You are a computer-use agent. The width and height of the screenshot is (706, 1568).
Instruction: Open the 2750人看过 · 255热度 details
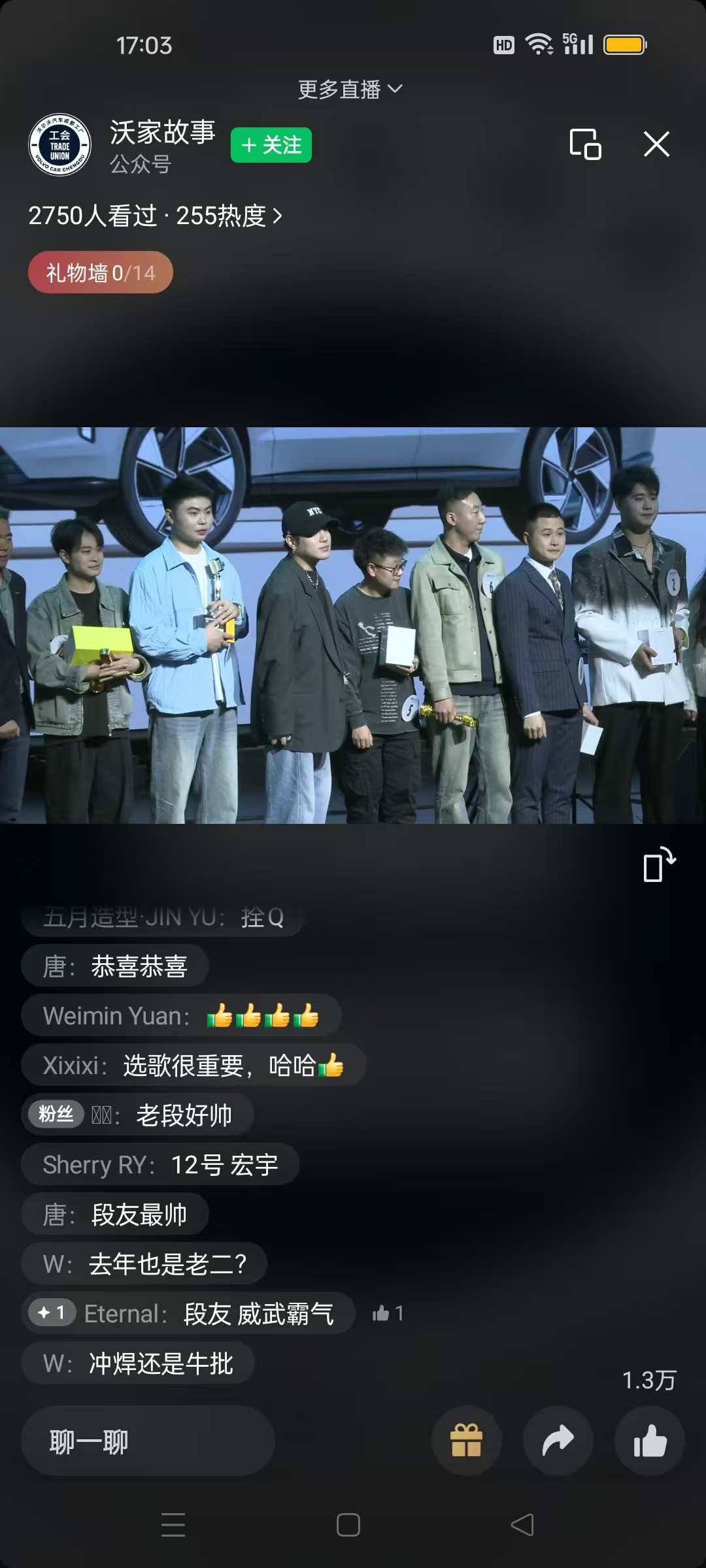click(156, 216)
